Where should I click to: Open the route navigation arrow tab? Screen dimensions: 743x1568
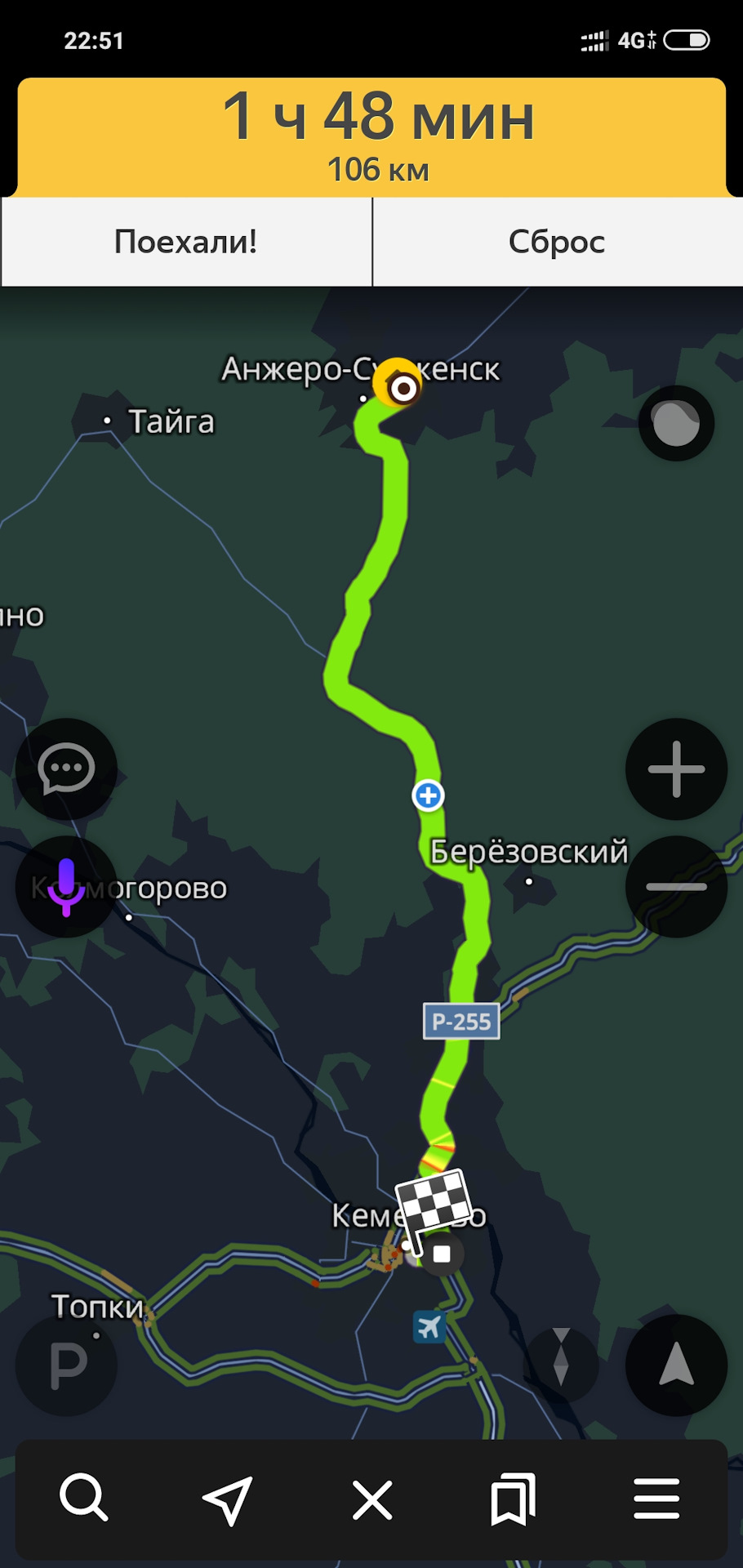click(x=227, y=1499)
